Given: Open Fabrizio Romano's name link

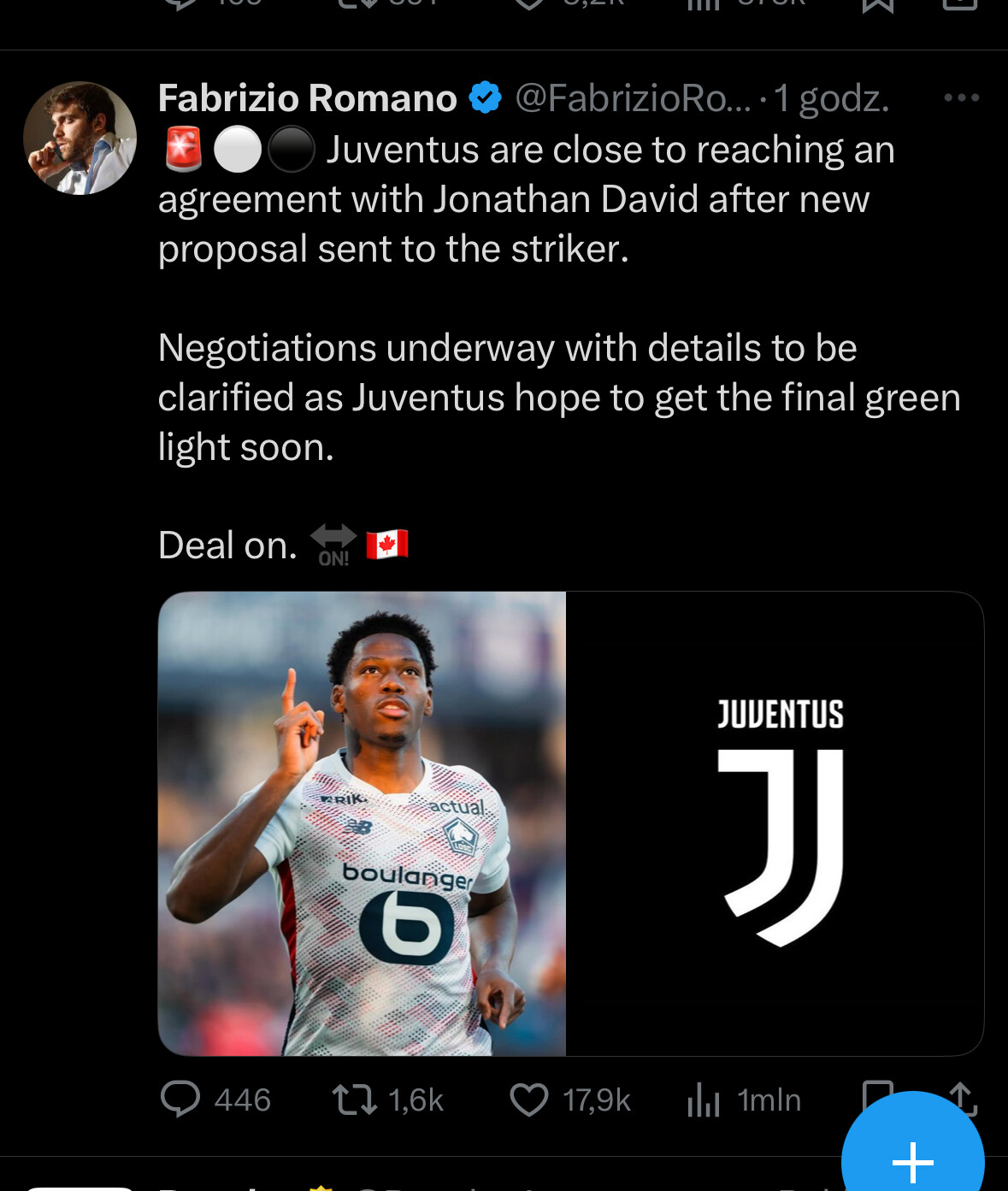Looking at the screenshot, I should [x=308, y=98].
